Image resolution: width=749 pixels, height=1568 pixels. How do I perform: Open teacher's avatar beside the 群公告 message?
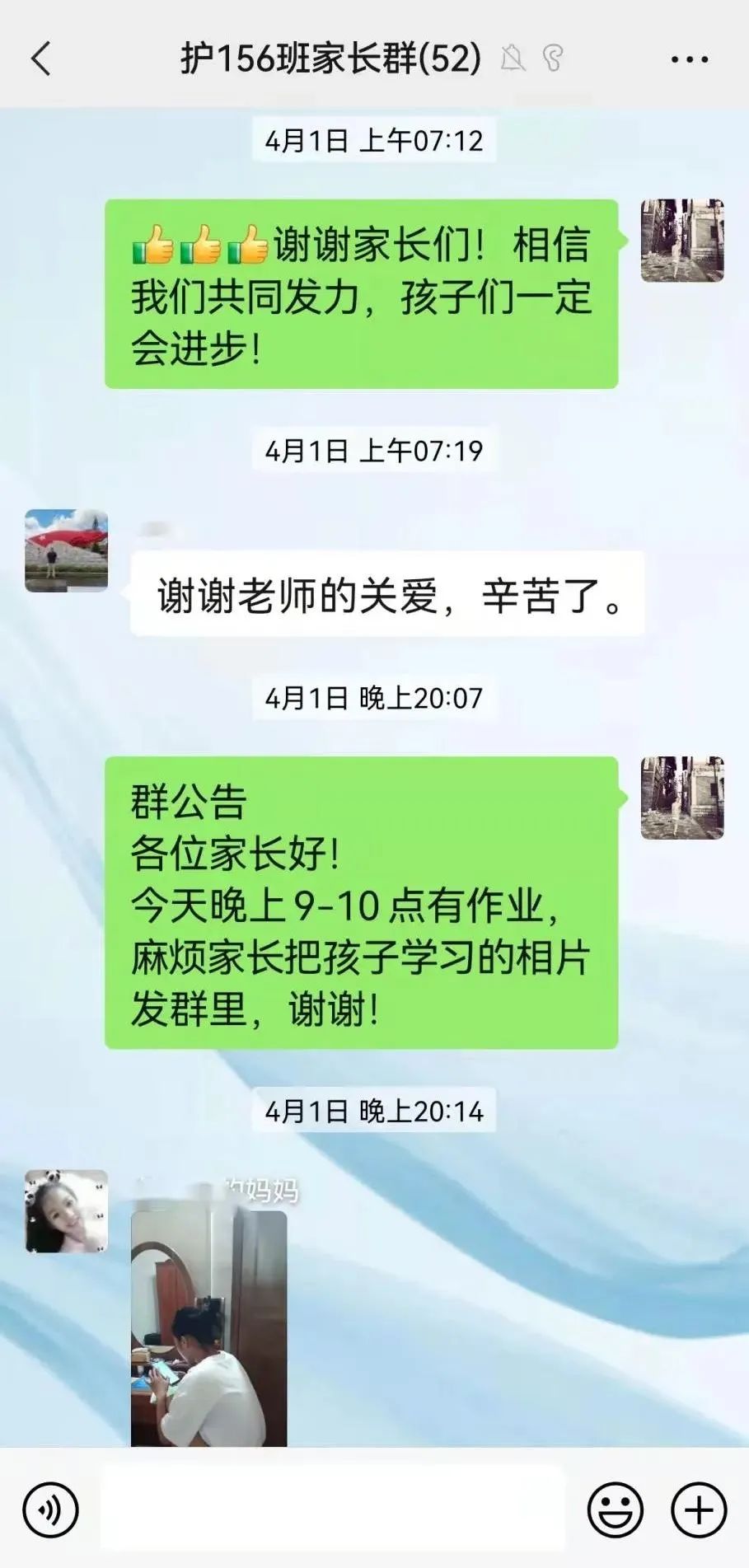tap(682, 798)
